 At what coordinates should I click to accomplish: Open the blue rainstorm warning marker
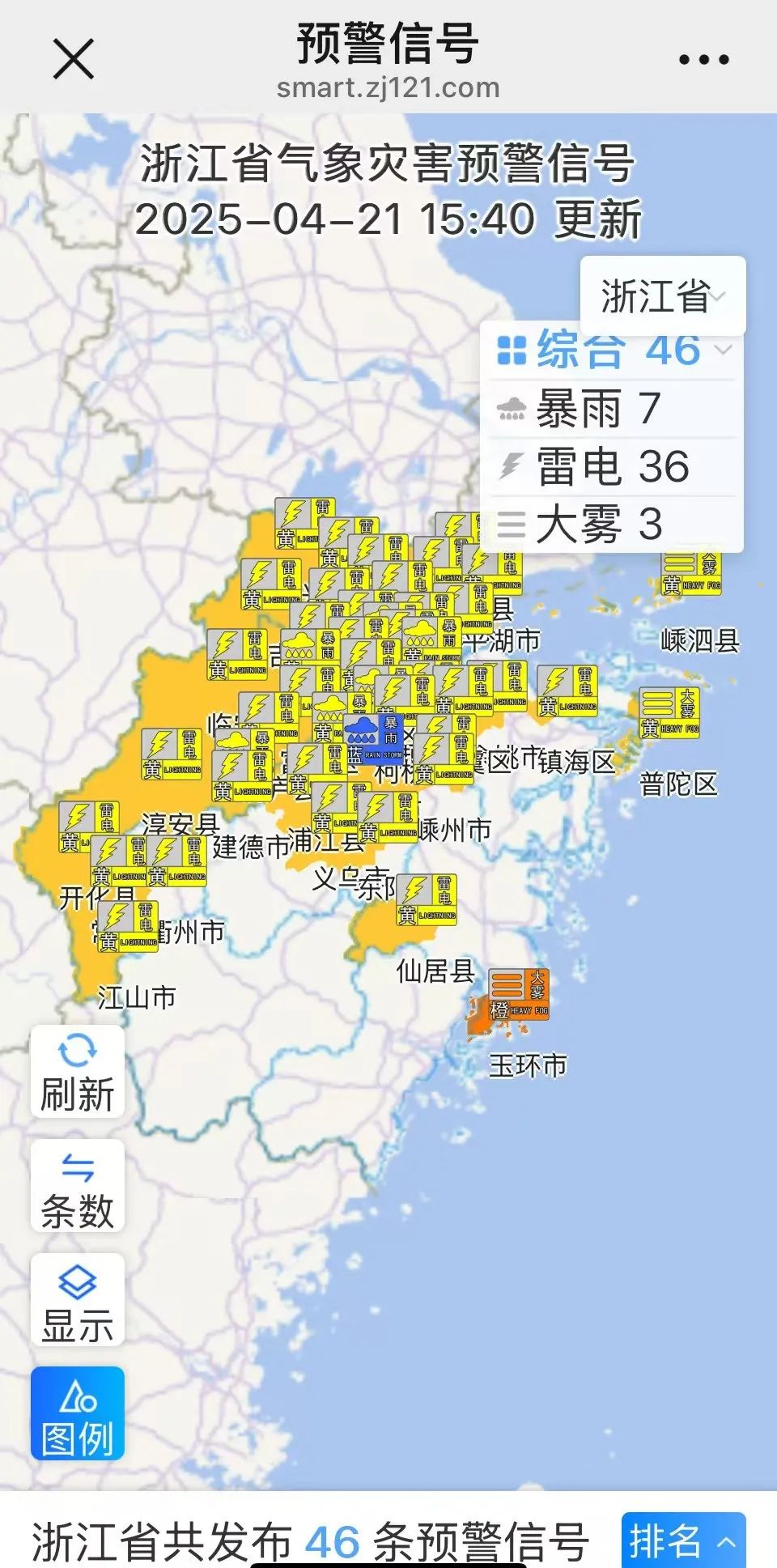pos(373,738)
